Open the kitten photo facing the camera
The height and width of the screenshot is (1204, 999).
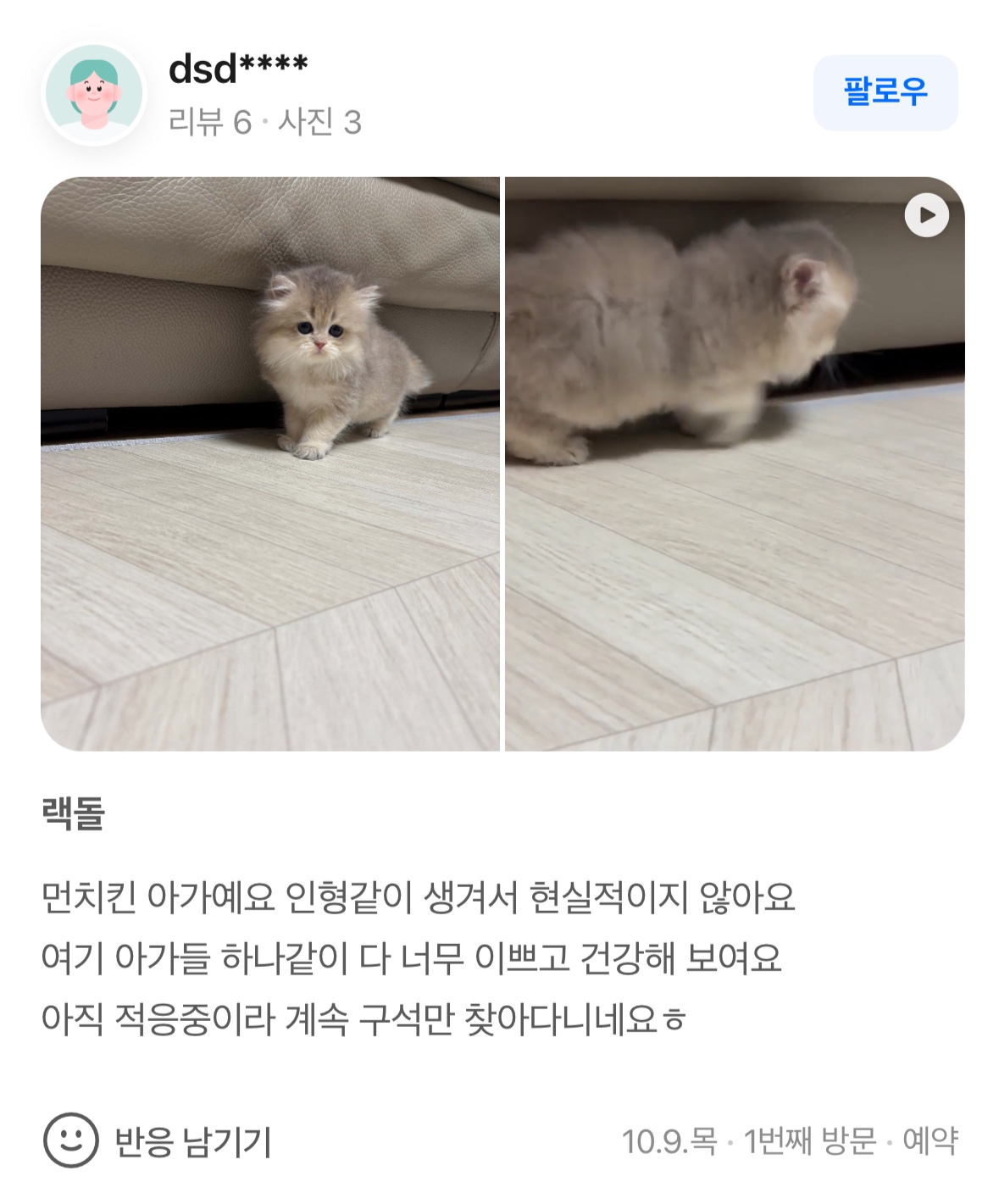point(270,463)
